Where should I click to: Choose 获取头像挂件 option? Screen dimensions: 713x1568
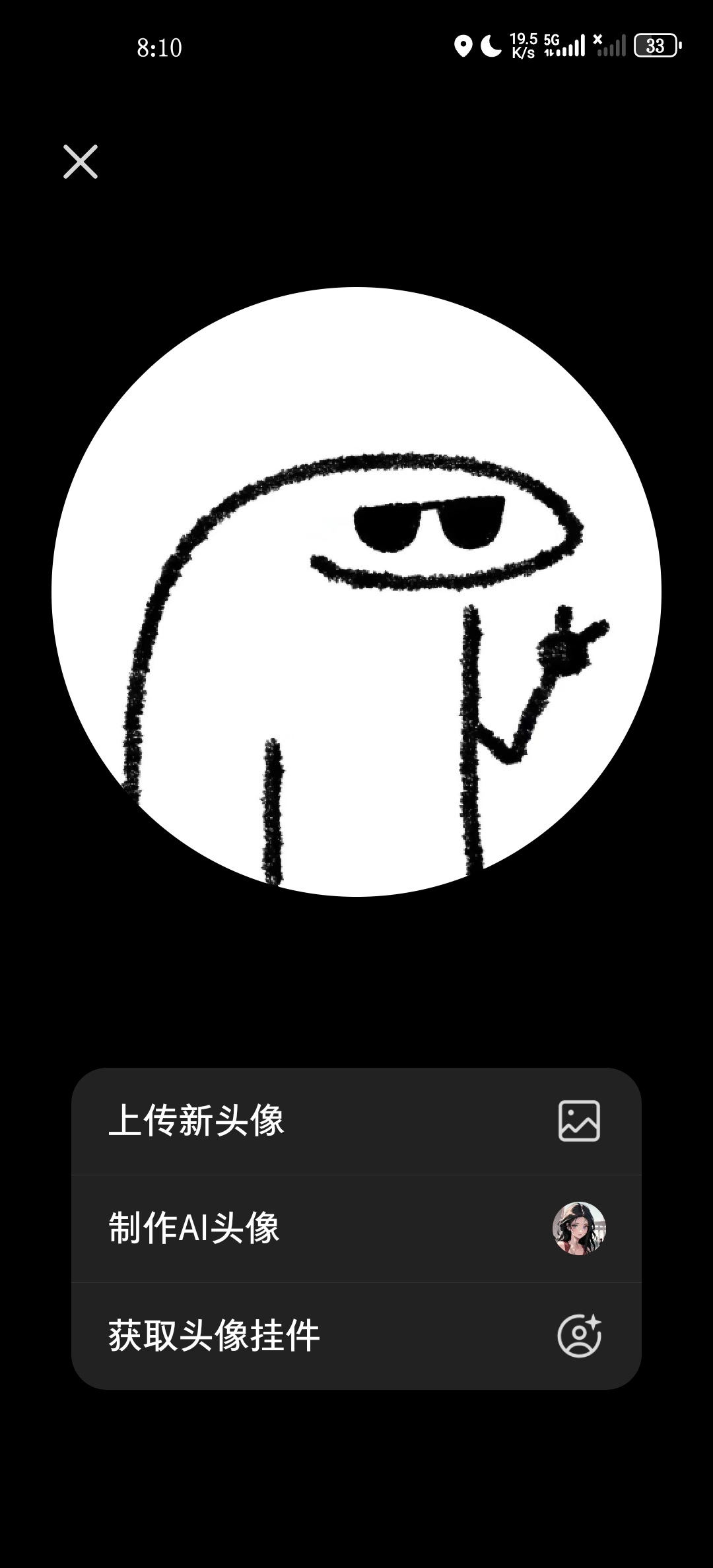coord(355,1336)
